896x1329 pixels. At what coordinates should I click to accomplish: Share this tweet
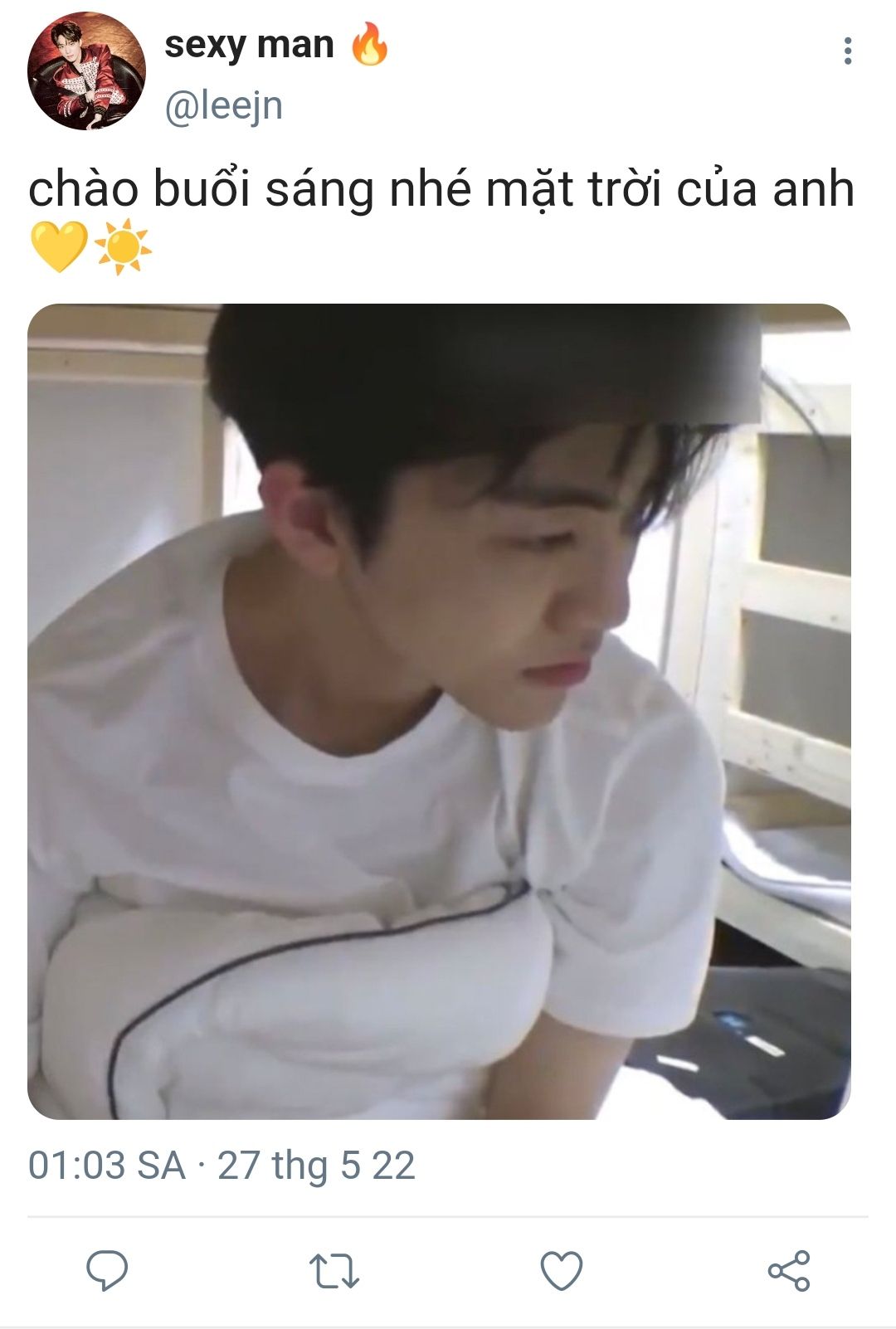pyautogui.click(x=788, y=1270)
